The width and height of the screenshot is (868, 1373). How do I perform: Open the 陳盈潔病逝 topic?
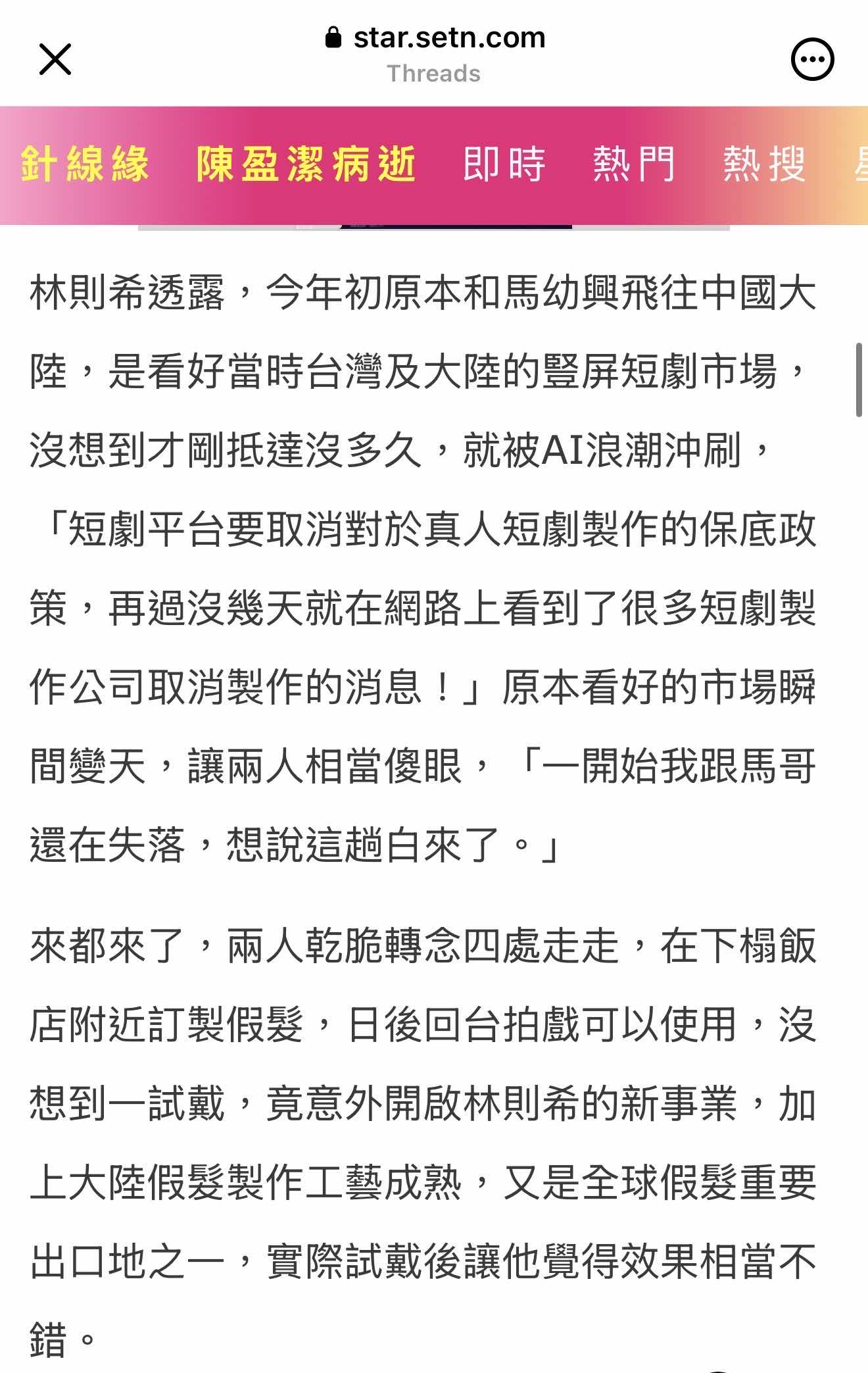[x=306, y=164]
